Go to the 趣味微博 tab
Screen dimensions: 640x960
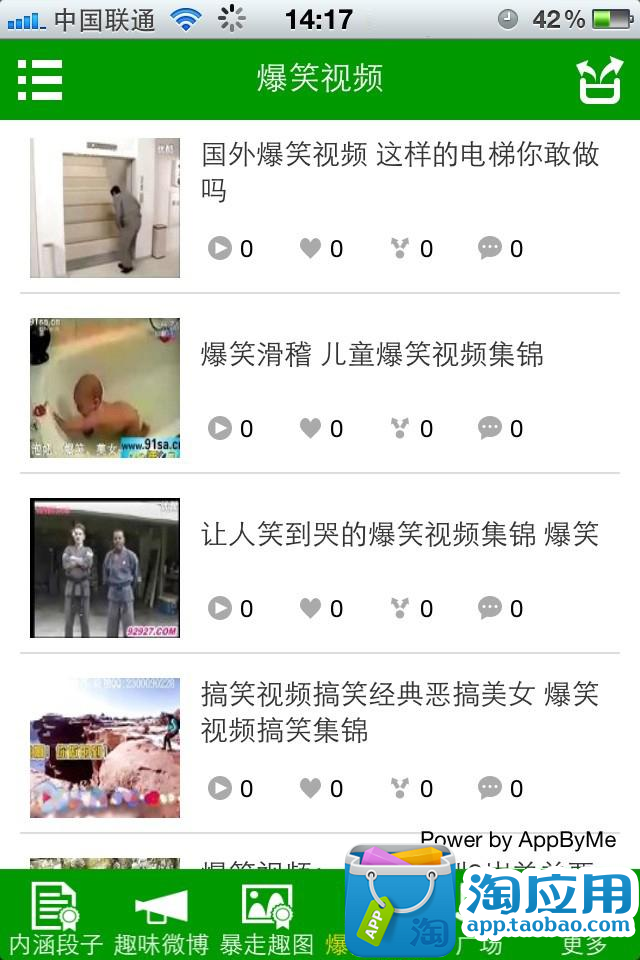(162, 917)
